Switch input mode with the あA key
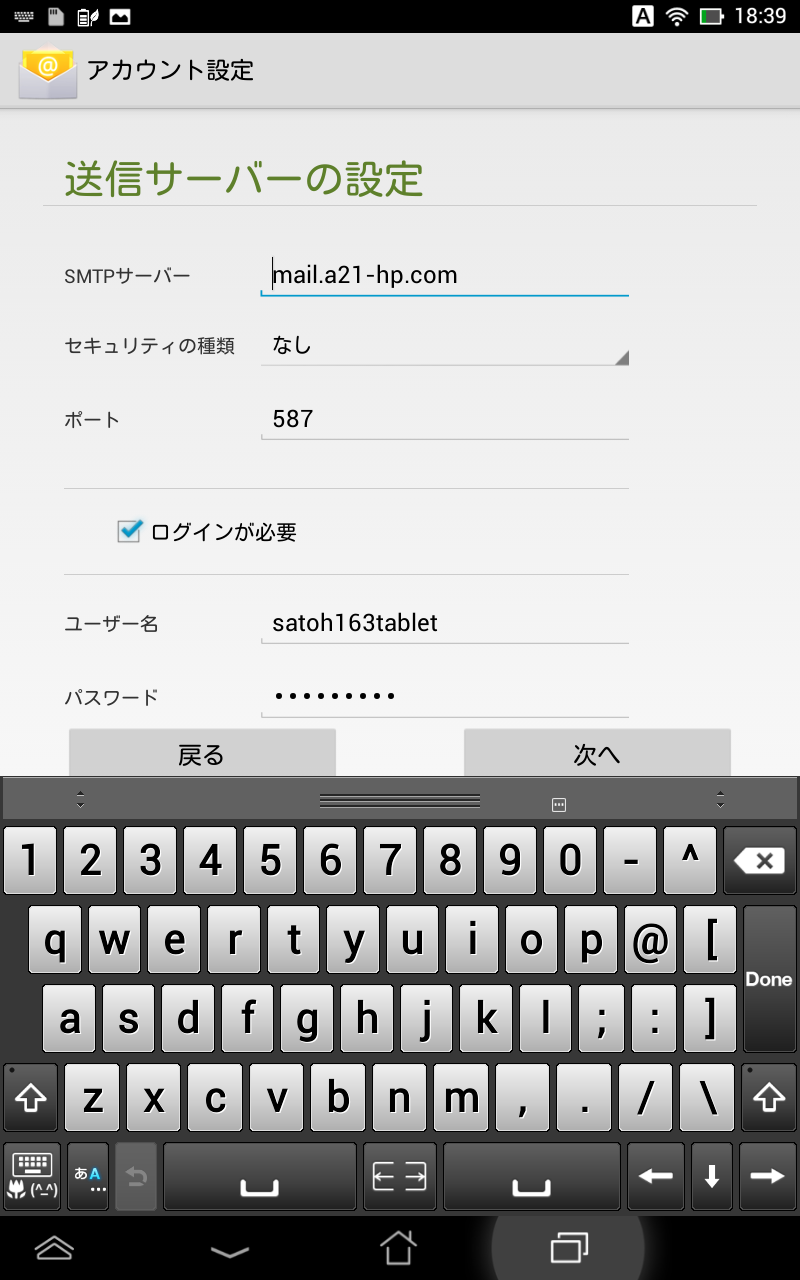 pos(89,1176)
